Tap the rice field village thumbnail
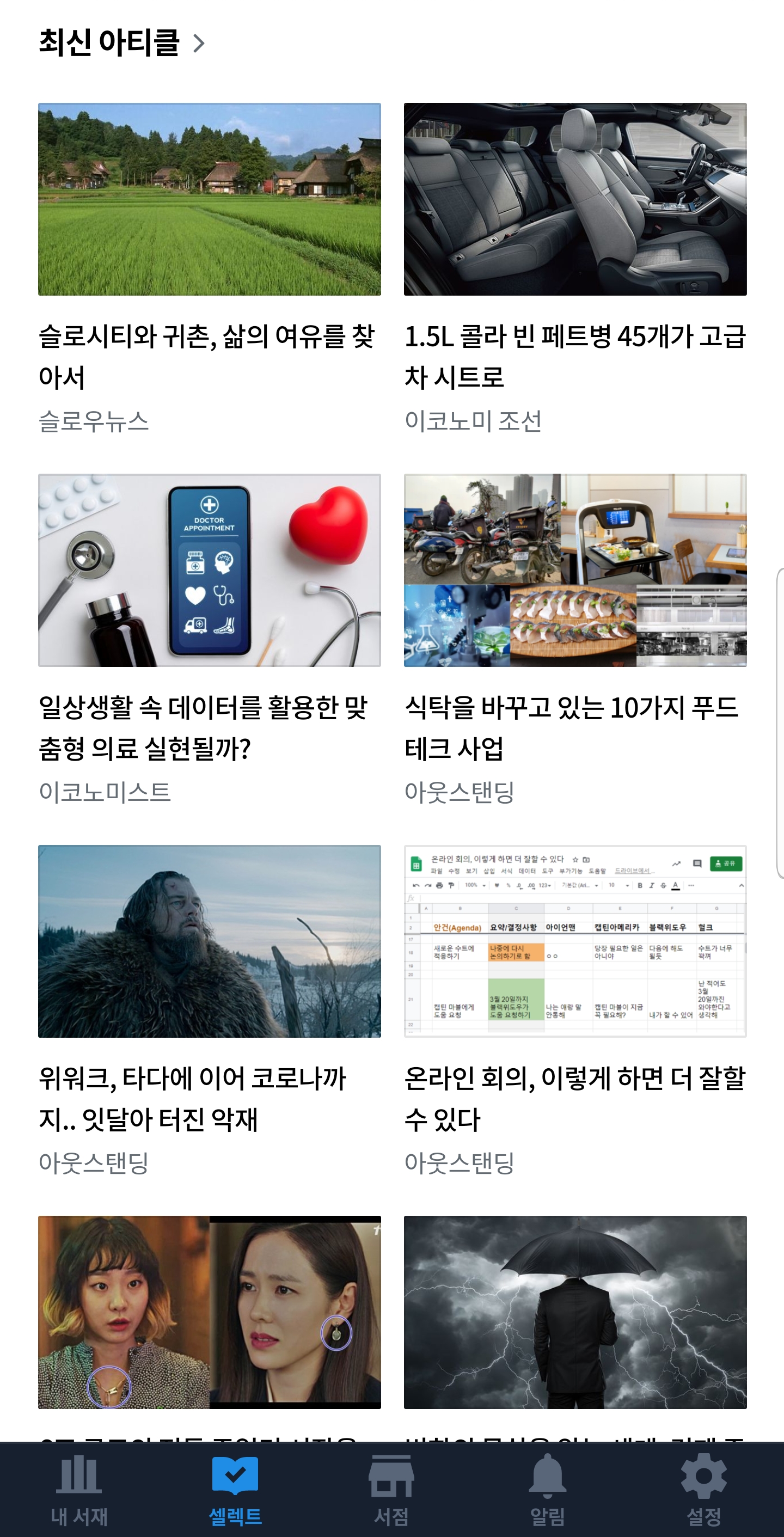The width and height of the screenshot is (784, 1537). pos(209,200)
